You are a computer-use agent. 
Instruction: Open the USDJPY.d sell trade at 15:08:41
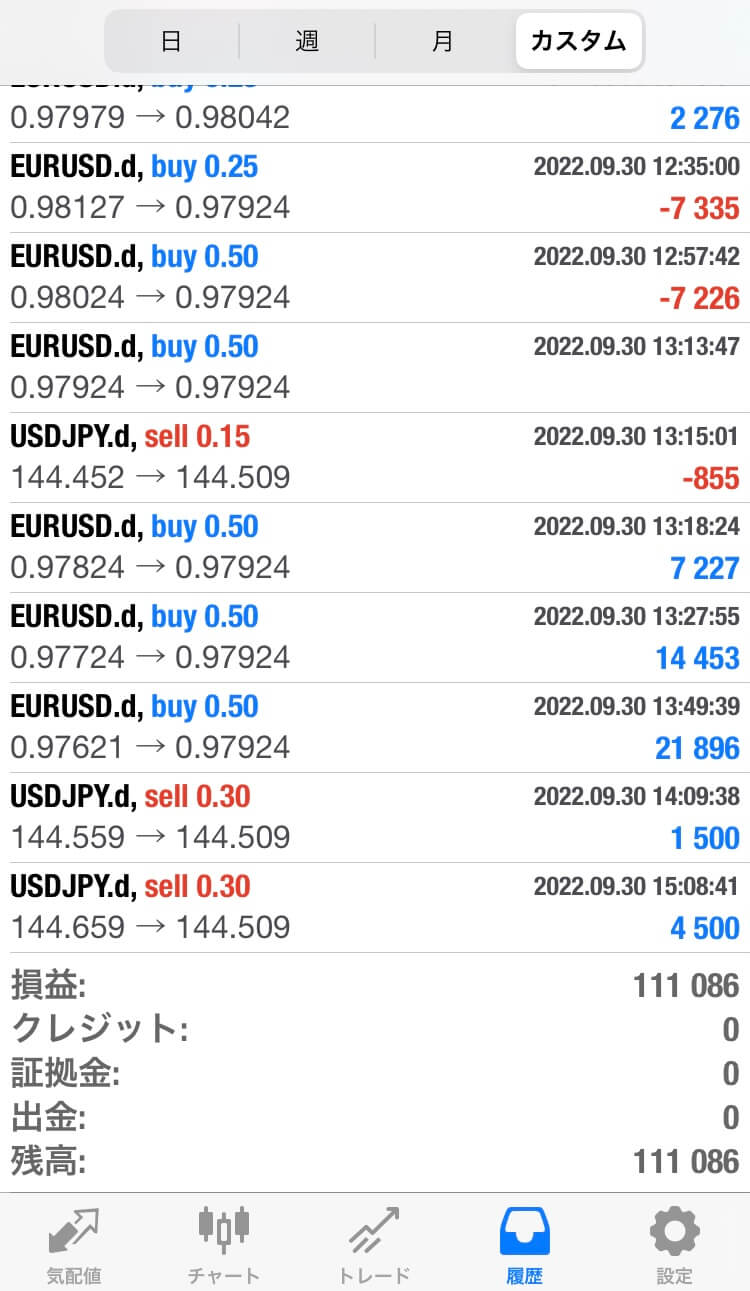point(375,907)
